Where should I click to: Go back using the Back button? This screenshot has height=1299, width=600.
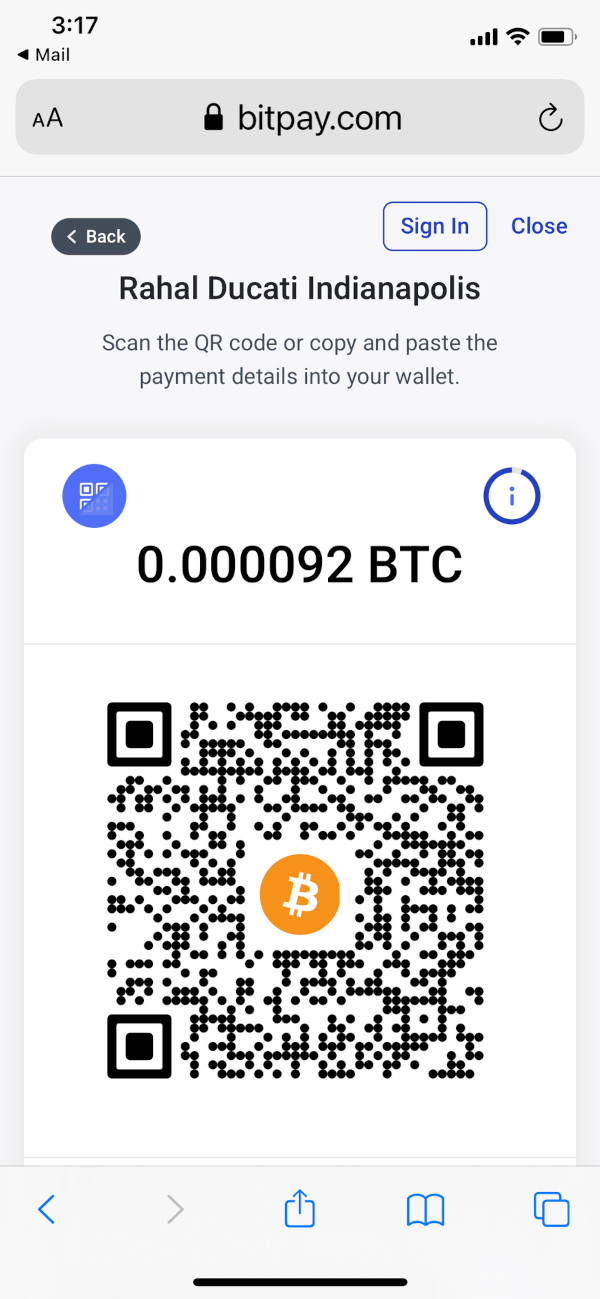pos(96,237)
